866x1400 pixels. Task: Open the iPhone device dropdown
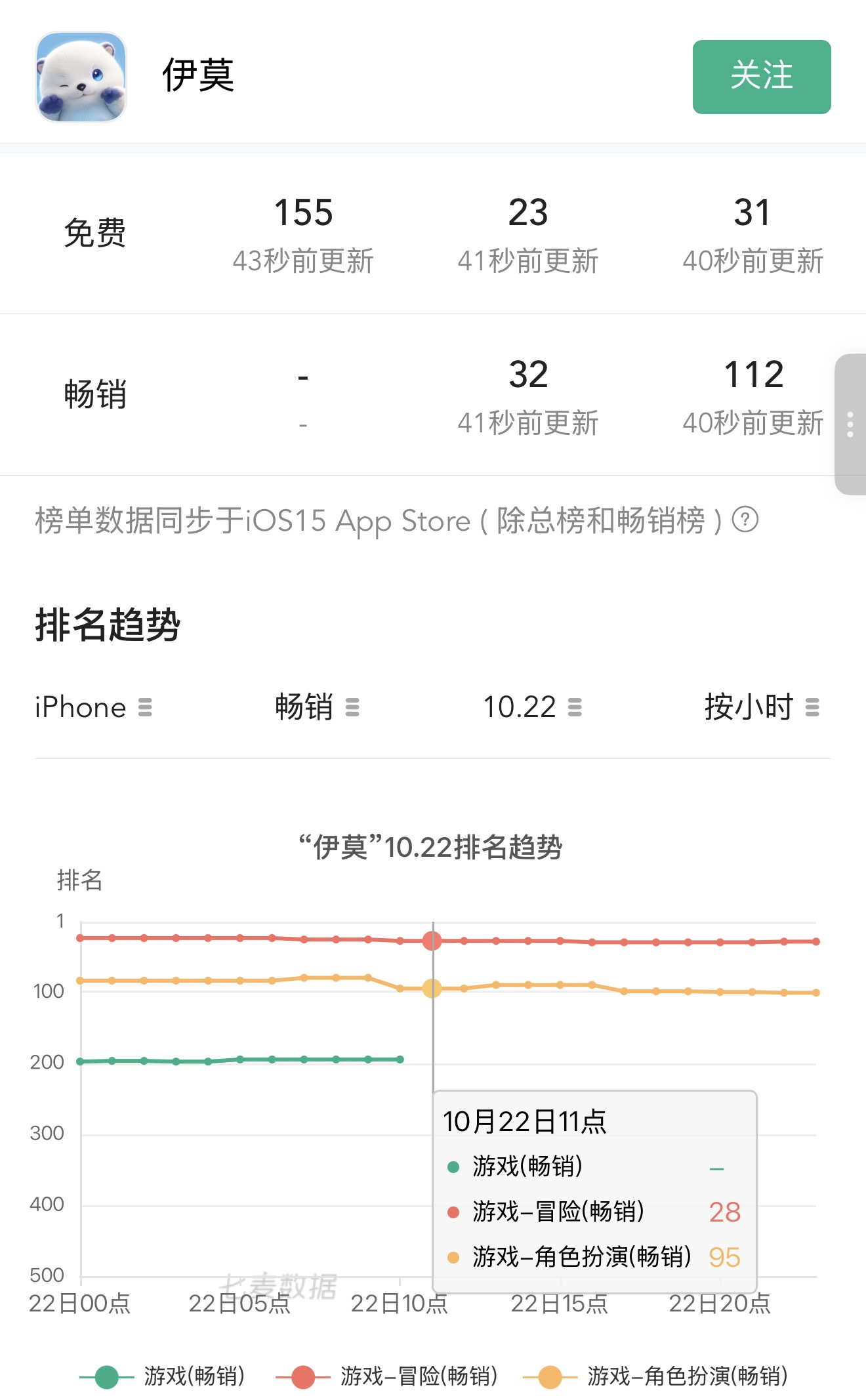(x=93, y=707)
